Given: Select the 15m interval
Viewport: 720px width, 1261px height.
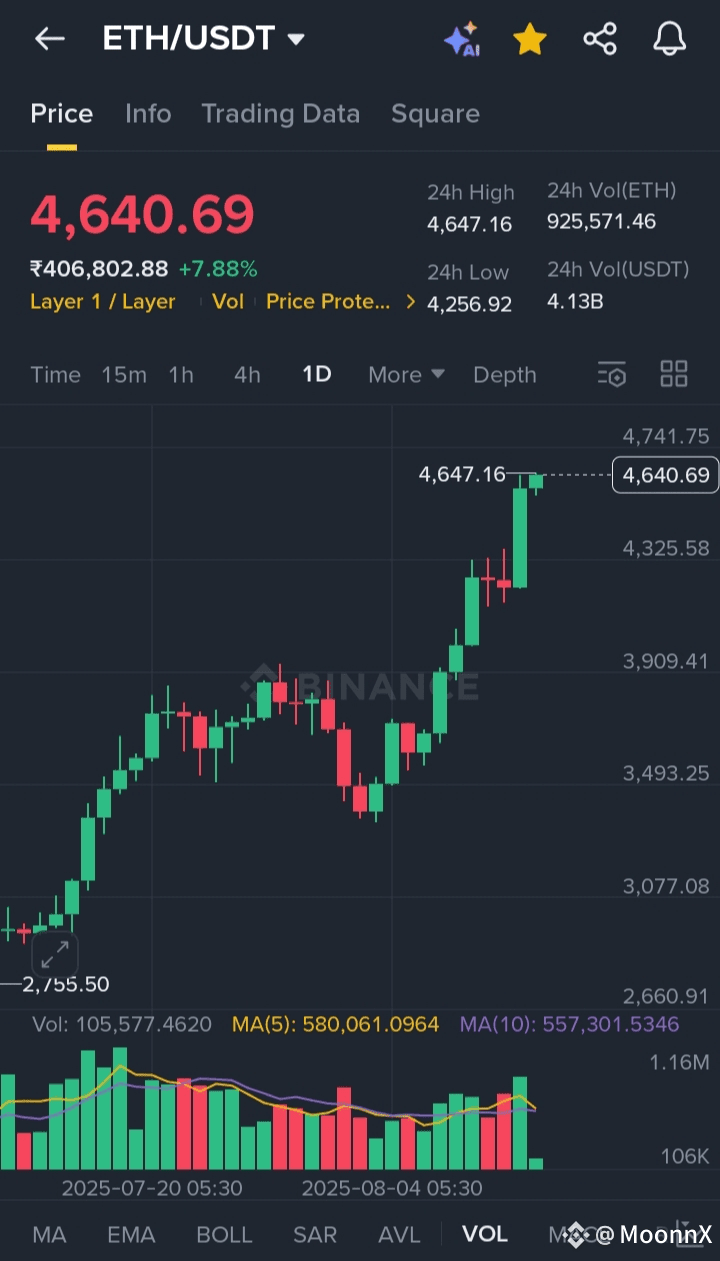Looking at the screenshot, I should [x=124, y=375].
